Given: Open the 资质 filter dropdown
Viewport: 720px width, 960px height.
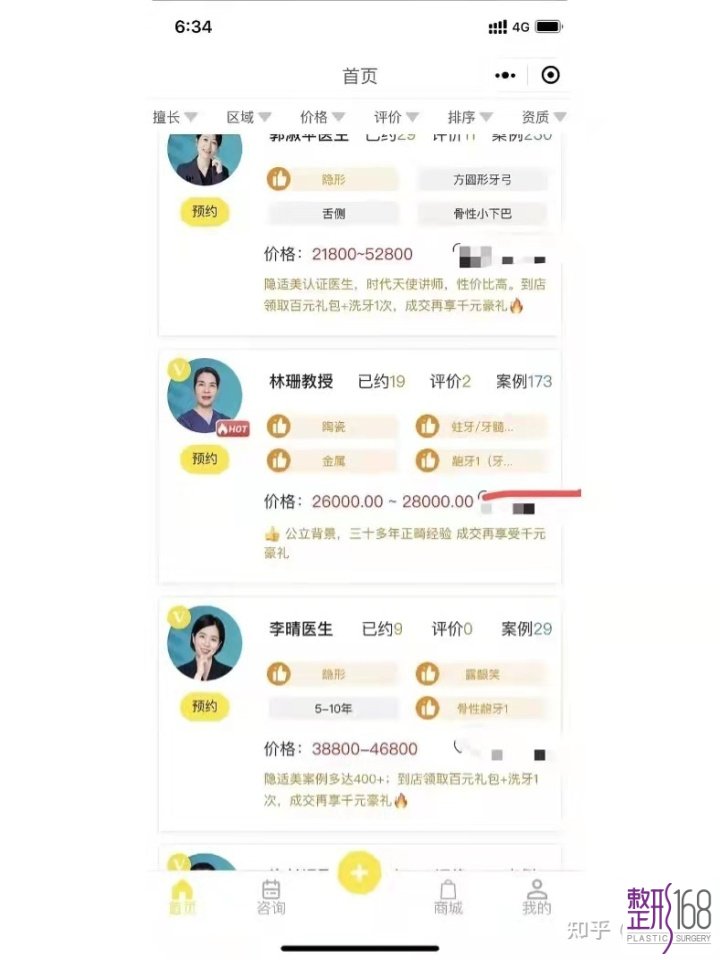Looking at the screenshot, I should pos(544,117).
